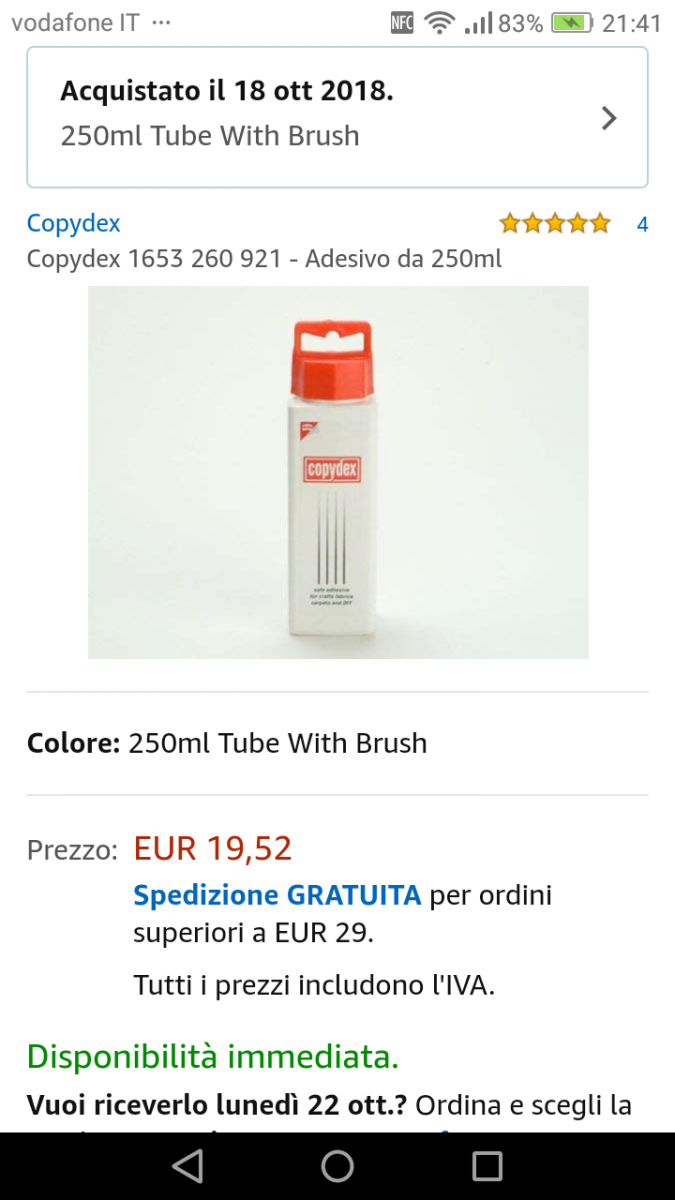
Task: Go back using the system back button
Action: pos(187,1166)
